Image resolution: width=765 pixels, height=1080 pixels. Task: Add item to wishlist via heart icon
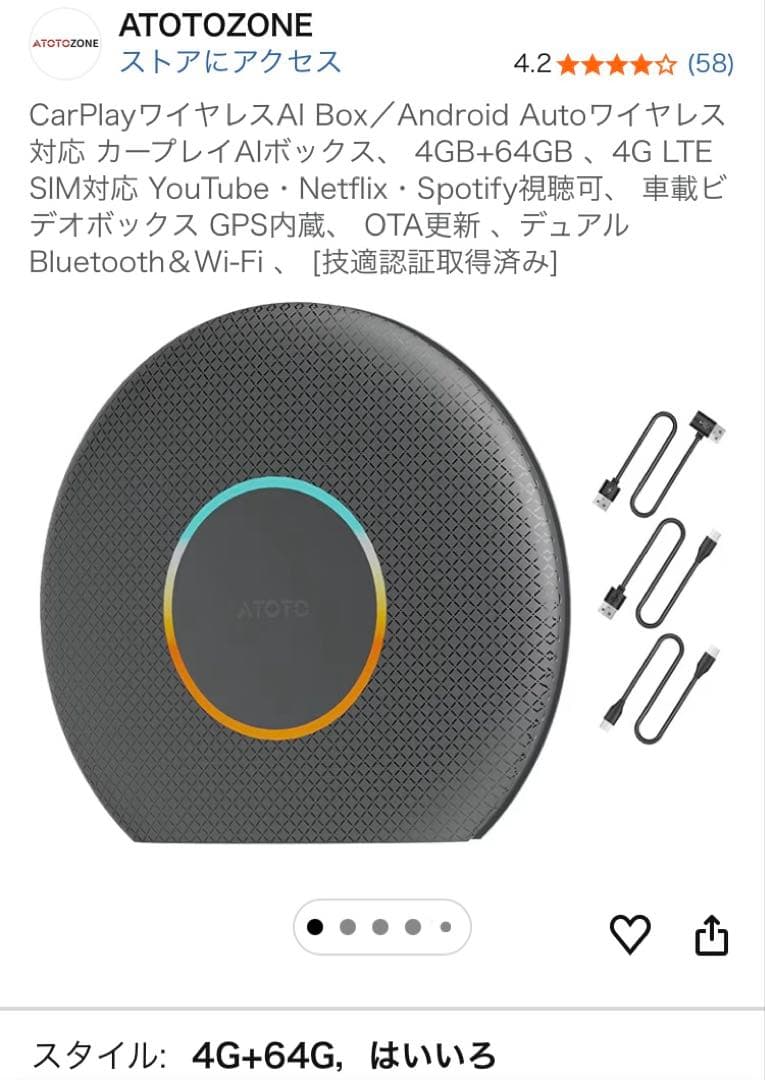tap(630, 935)
